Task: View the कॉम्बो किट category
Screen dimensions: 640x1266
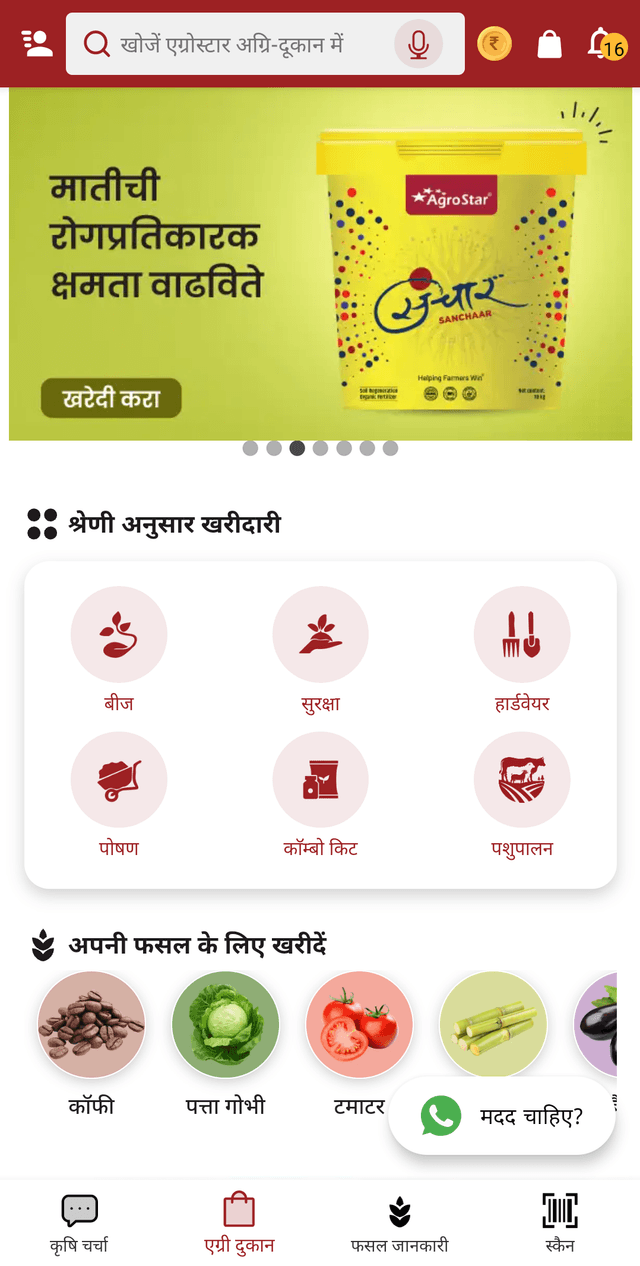Action: point(320,794)
